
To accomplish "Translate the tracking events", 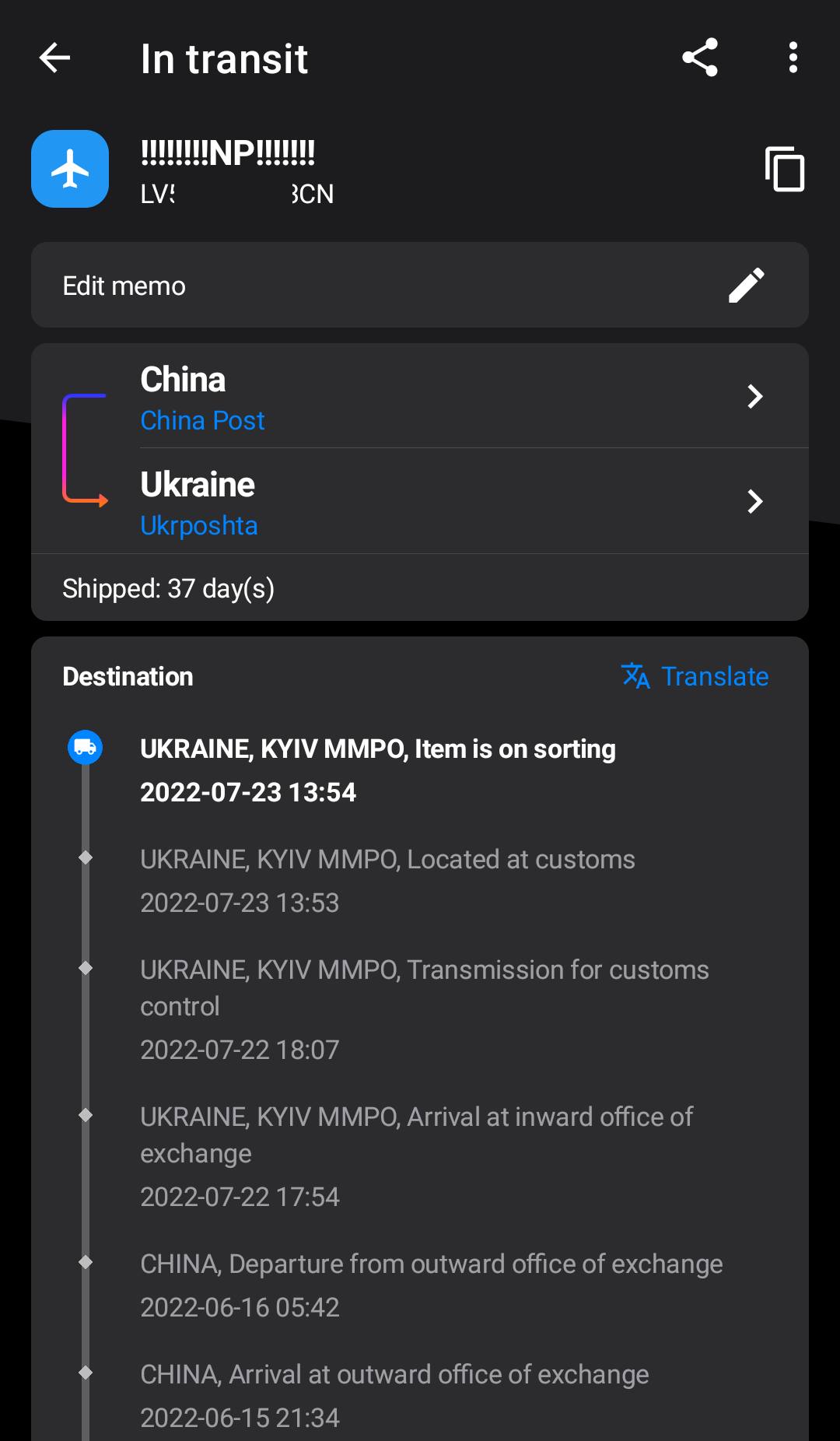I will point(695,676).
